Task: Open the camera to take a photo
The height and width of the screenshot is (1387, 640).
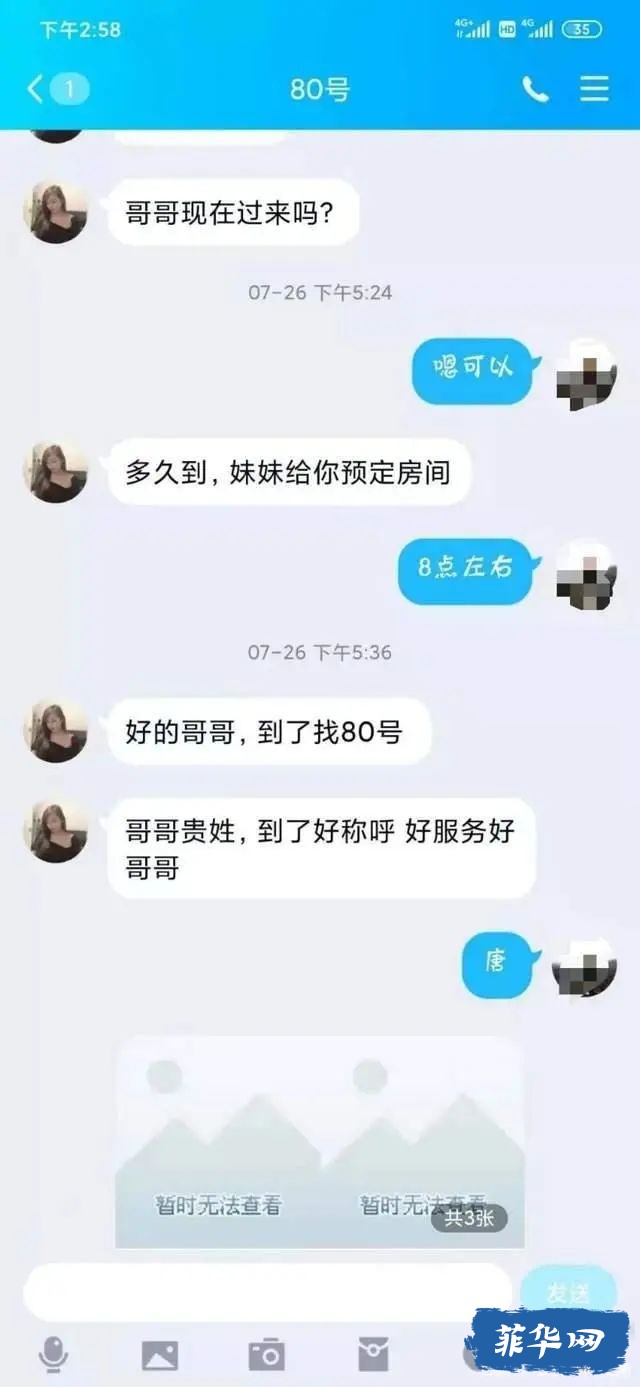Action: point(266,1355)
